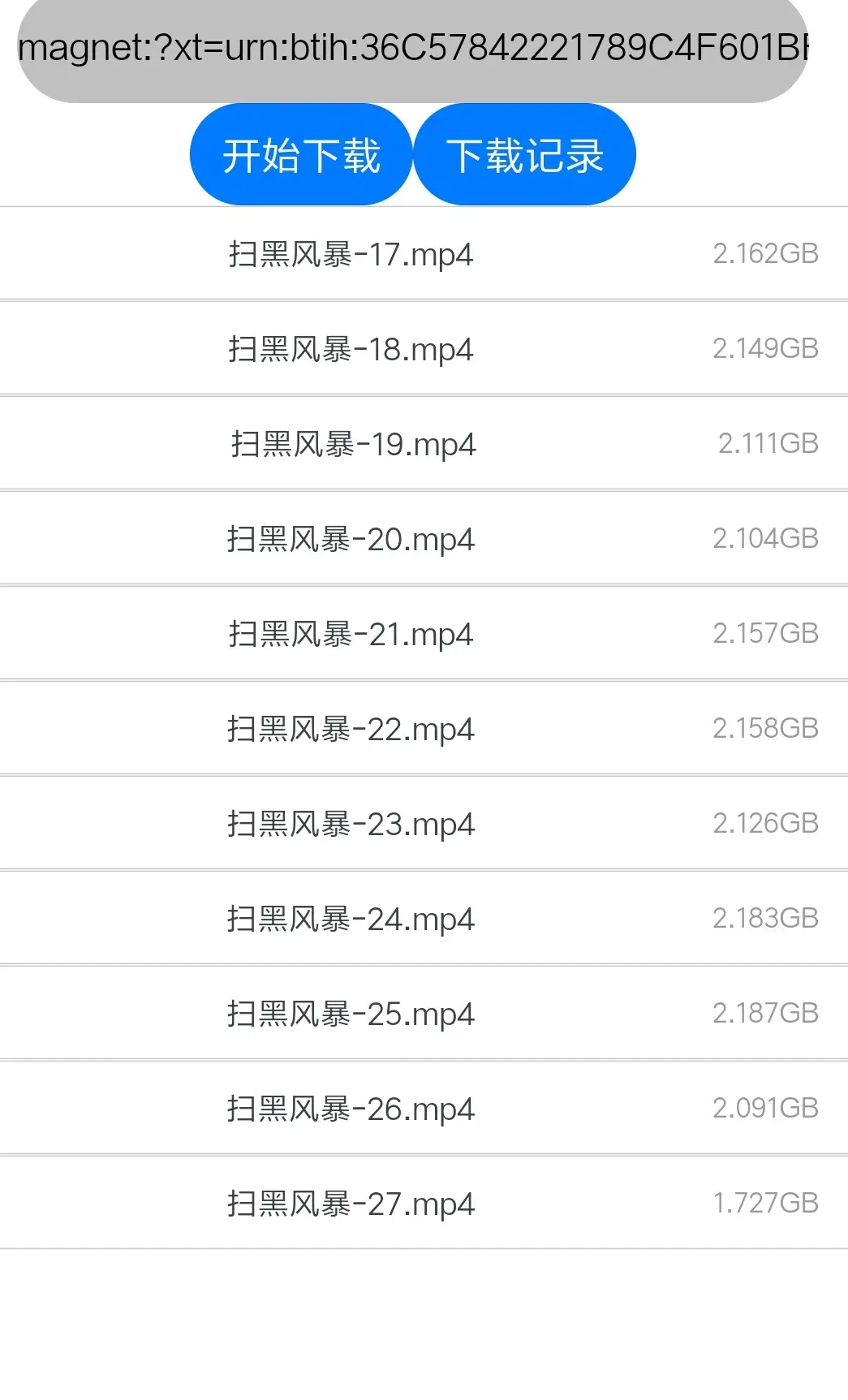This screenshot has width=848, height=1400.
Task: Open download history 下载记录
Action: 524,154
